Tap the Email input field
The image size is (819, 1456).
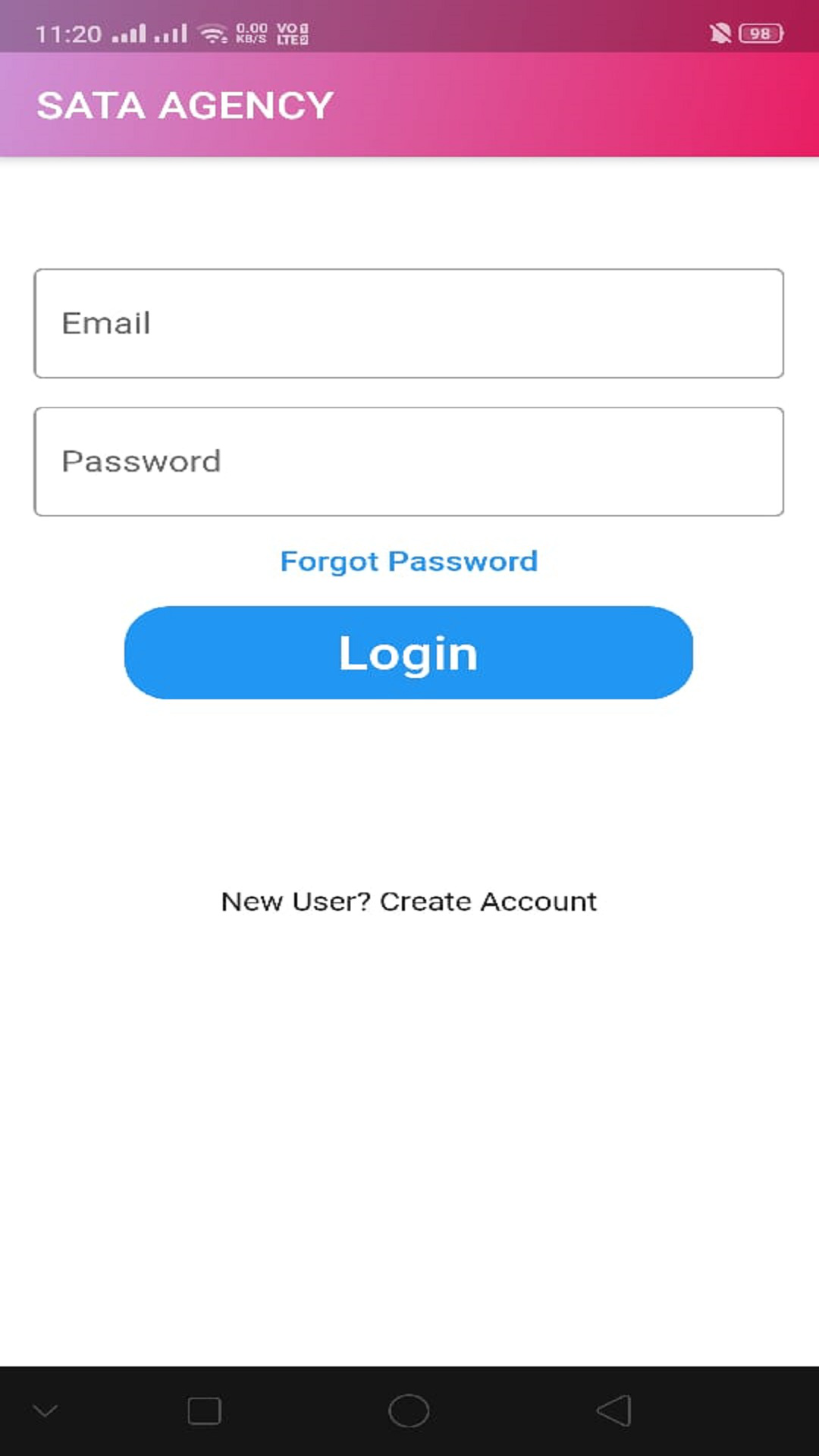pos(409,323)
